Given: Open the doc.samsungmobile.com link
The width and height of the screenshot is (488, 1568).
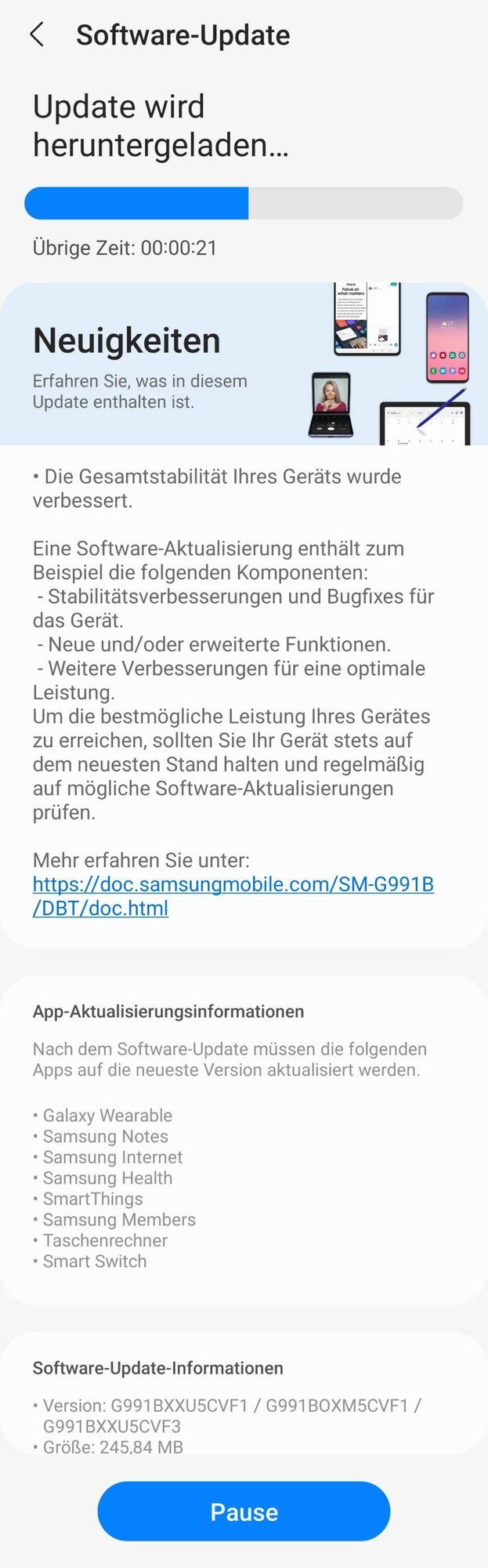Looking at the screenshot, I should coord(233,884).
